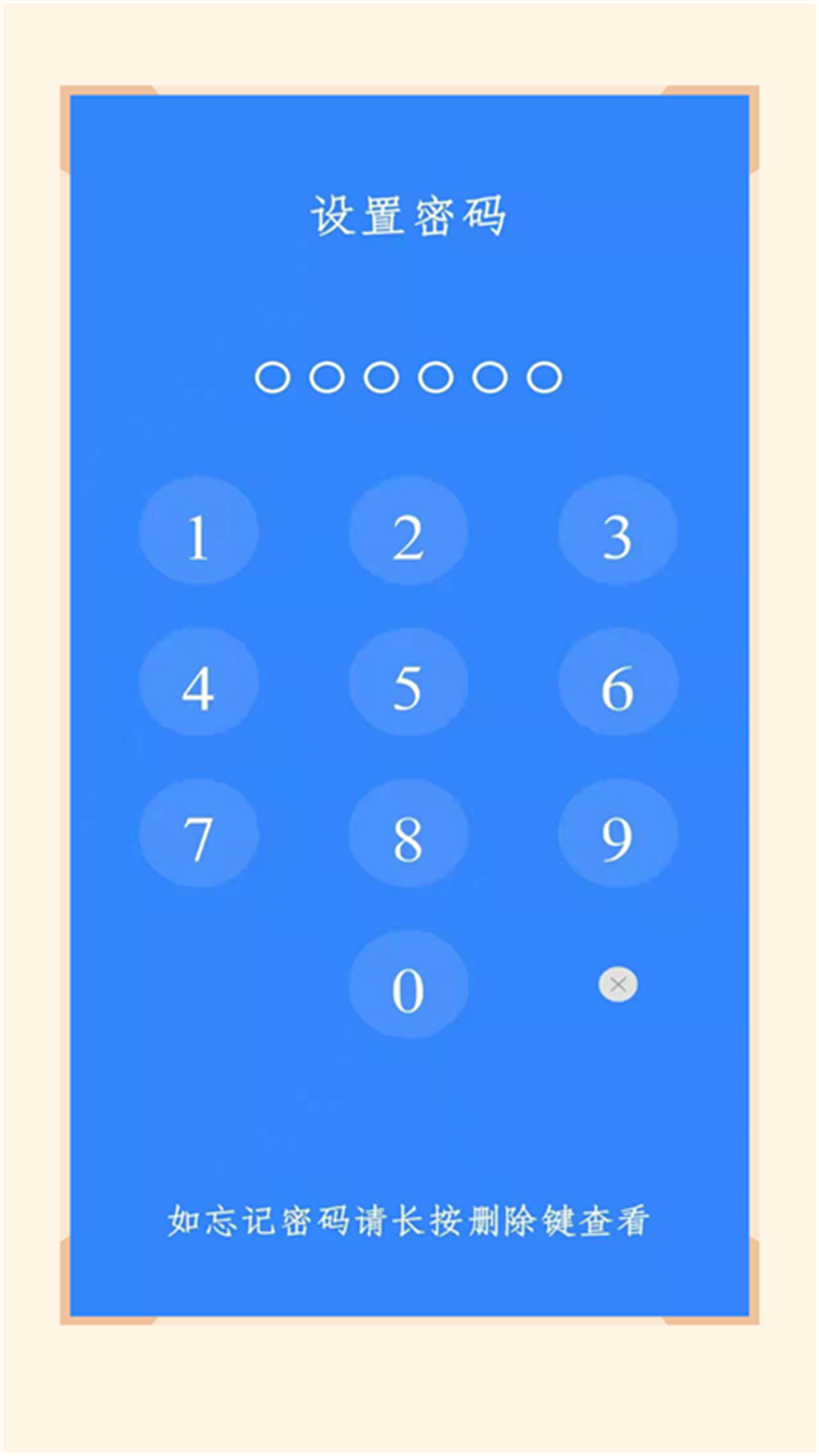This screenshot has height=1456, width=819.
Task: Tap the number 2 key
Action: tap(408, 531)
